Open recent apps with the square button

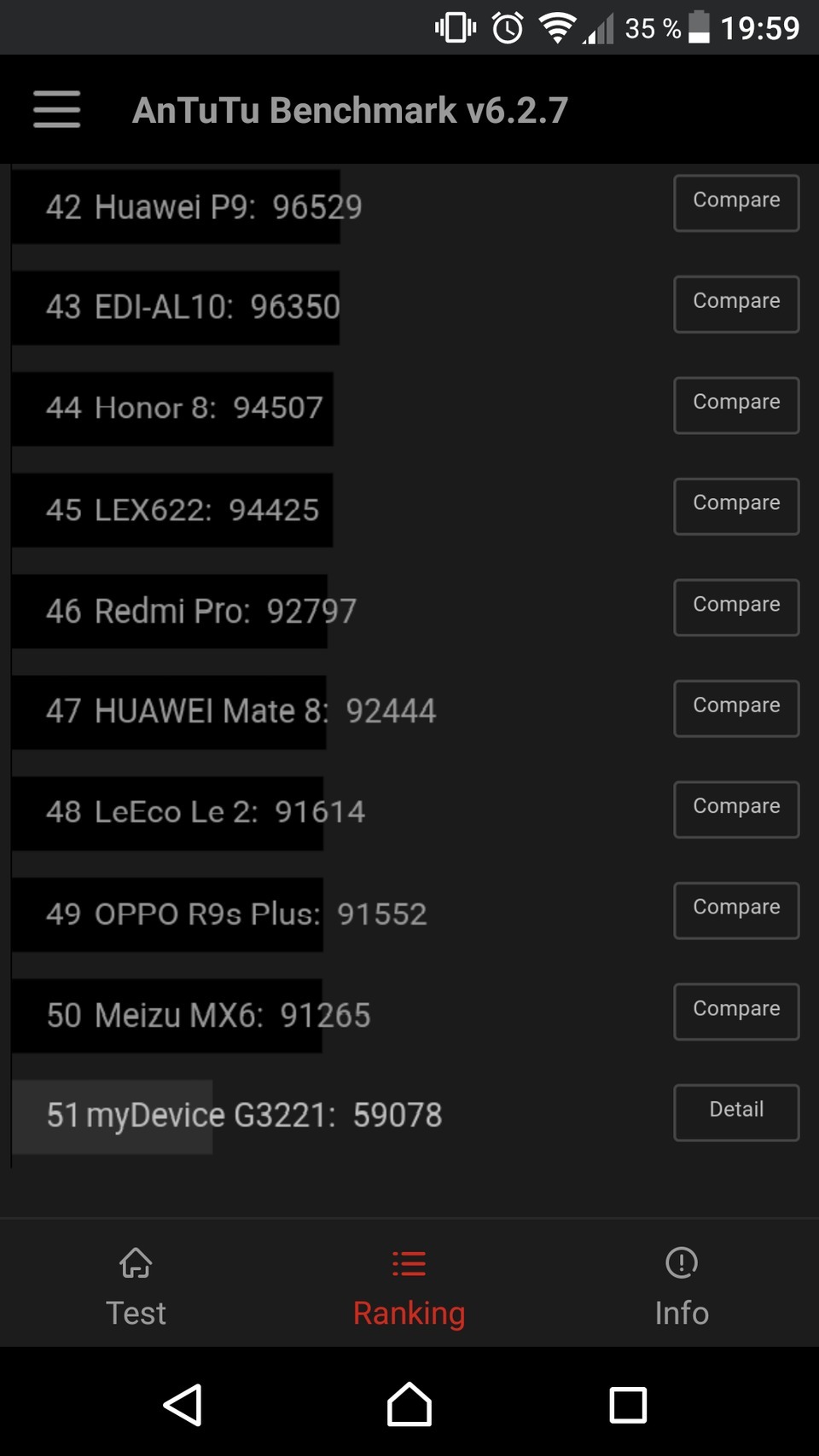coord(629,1403)
